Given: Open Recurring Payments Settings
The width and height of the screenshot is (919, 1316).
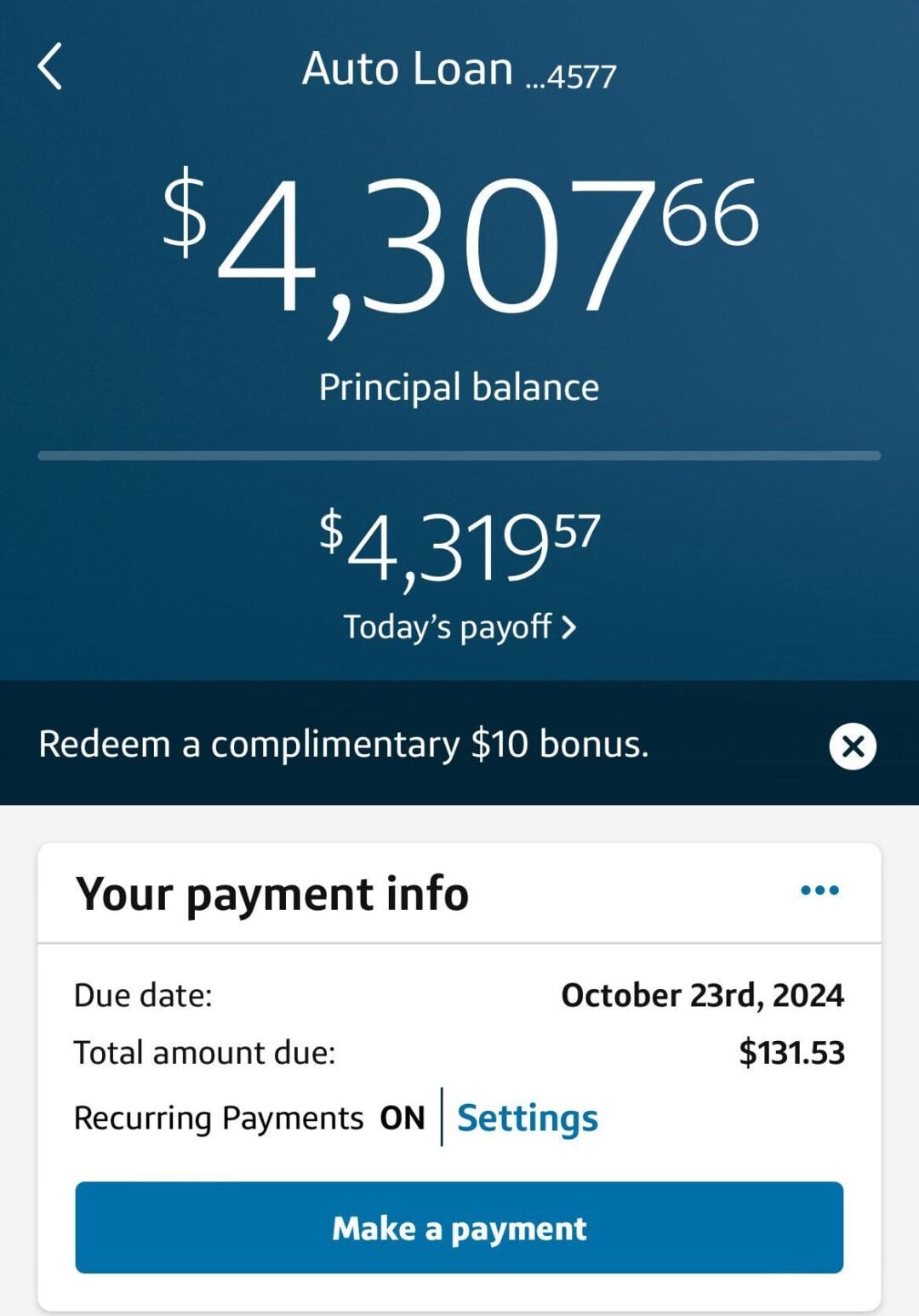Looking at the screenshot, I should pos(528,1119).
